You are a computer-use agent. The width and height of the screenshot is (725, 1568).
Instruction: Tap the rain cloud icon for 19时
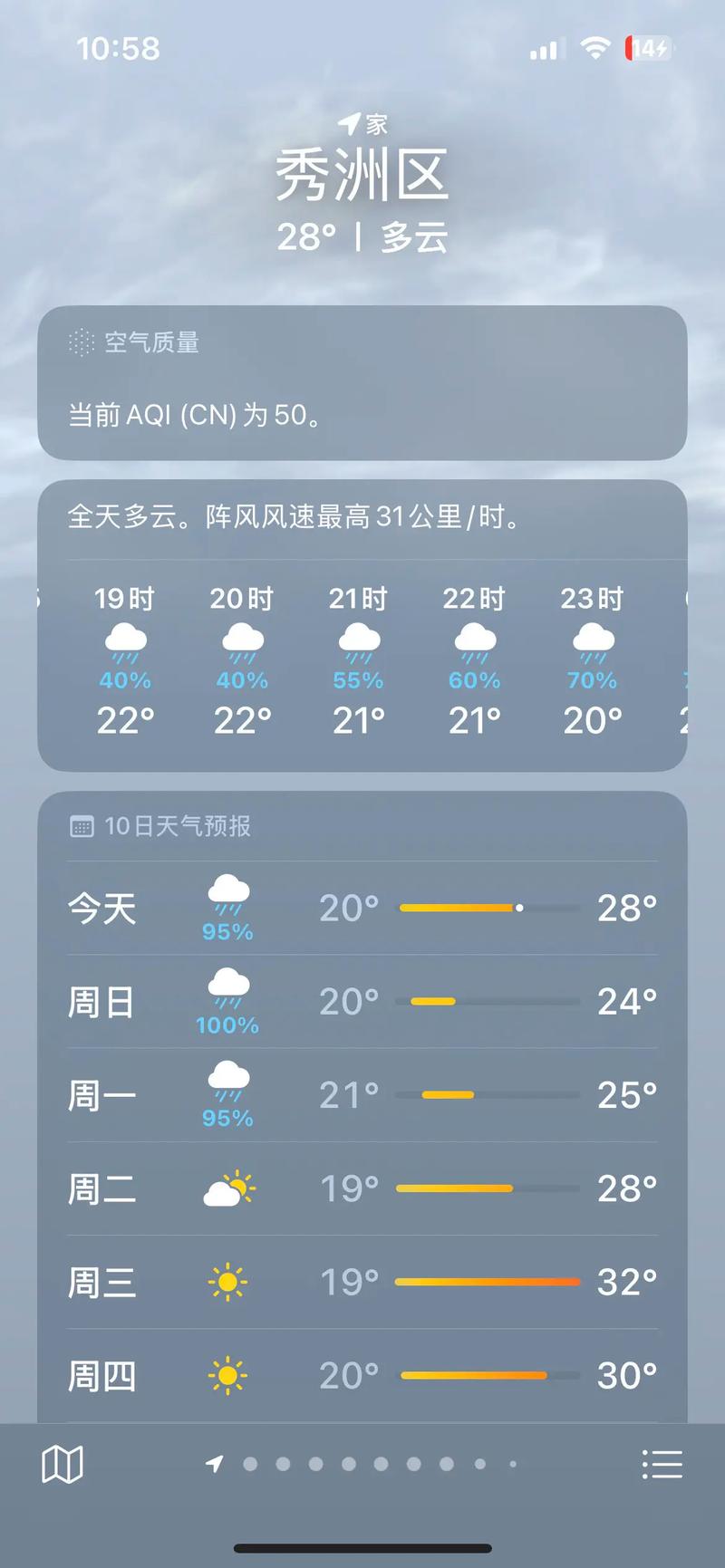[x=124, y=640]
